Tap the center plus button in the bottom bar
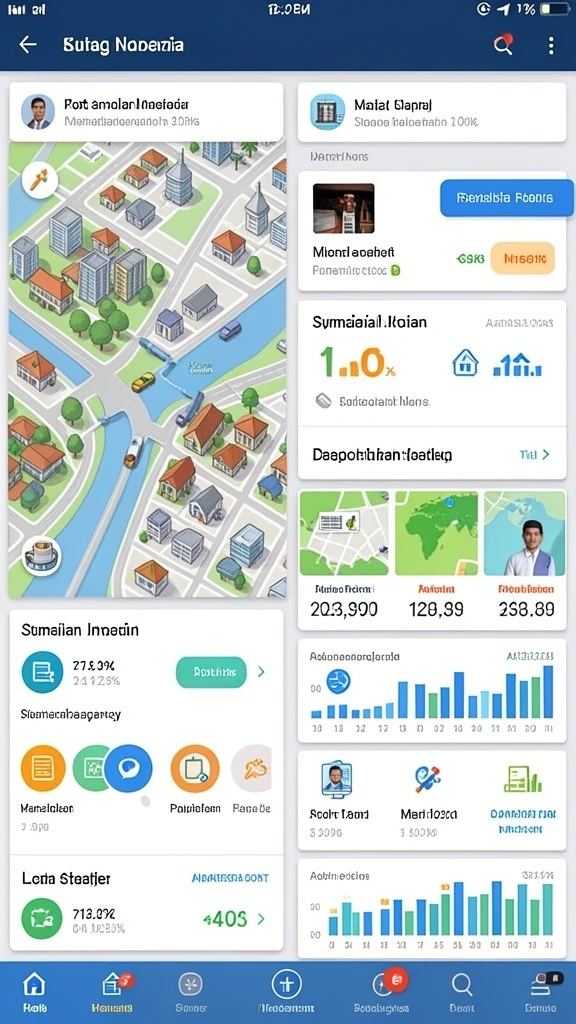The width and height of the screenshot is (576, 1024). (x=287, y=984)
